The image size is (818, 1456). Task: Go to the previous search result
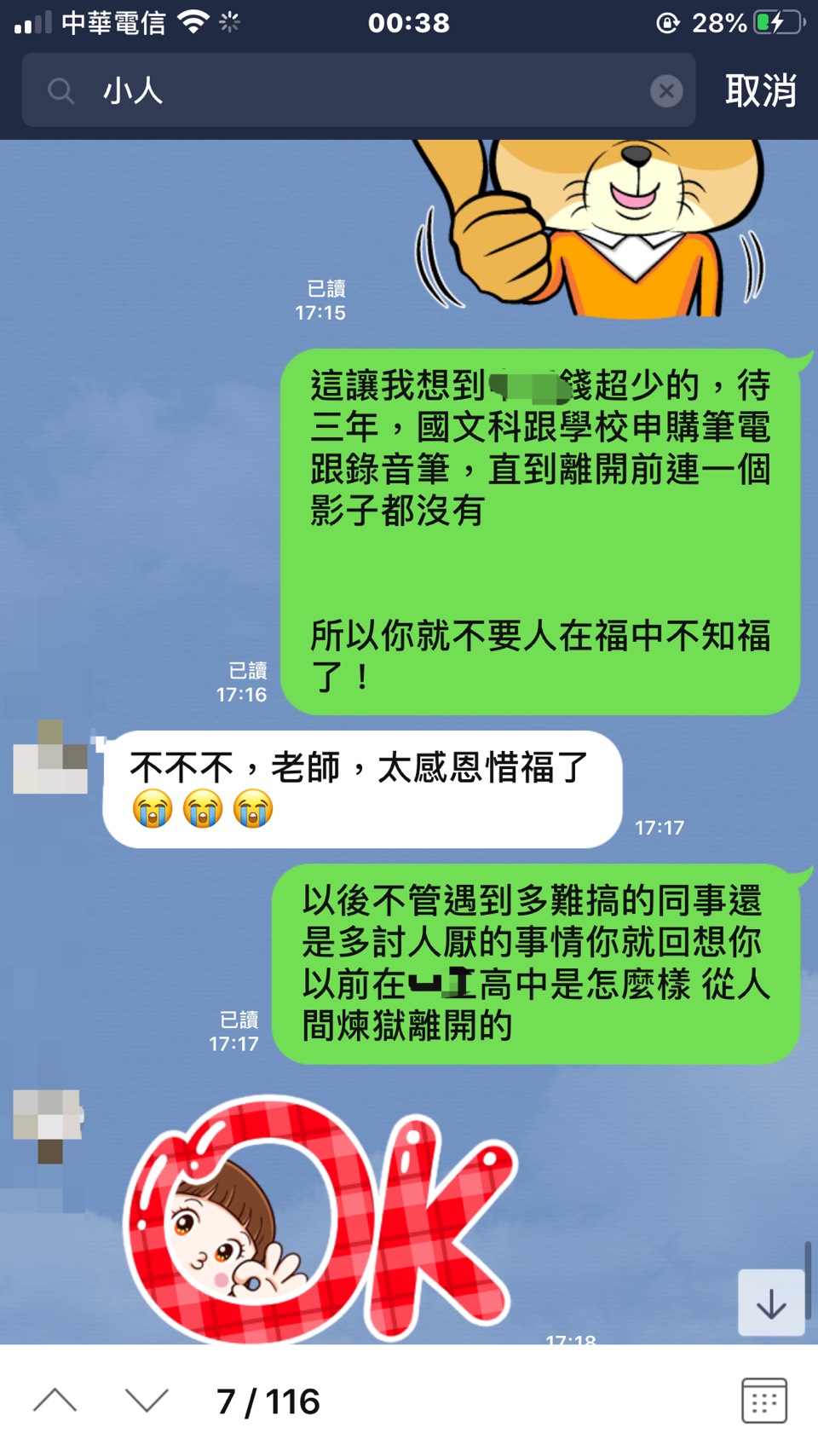55,1401
